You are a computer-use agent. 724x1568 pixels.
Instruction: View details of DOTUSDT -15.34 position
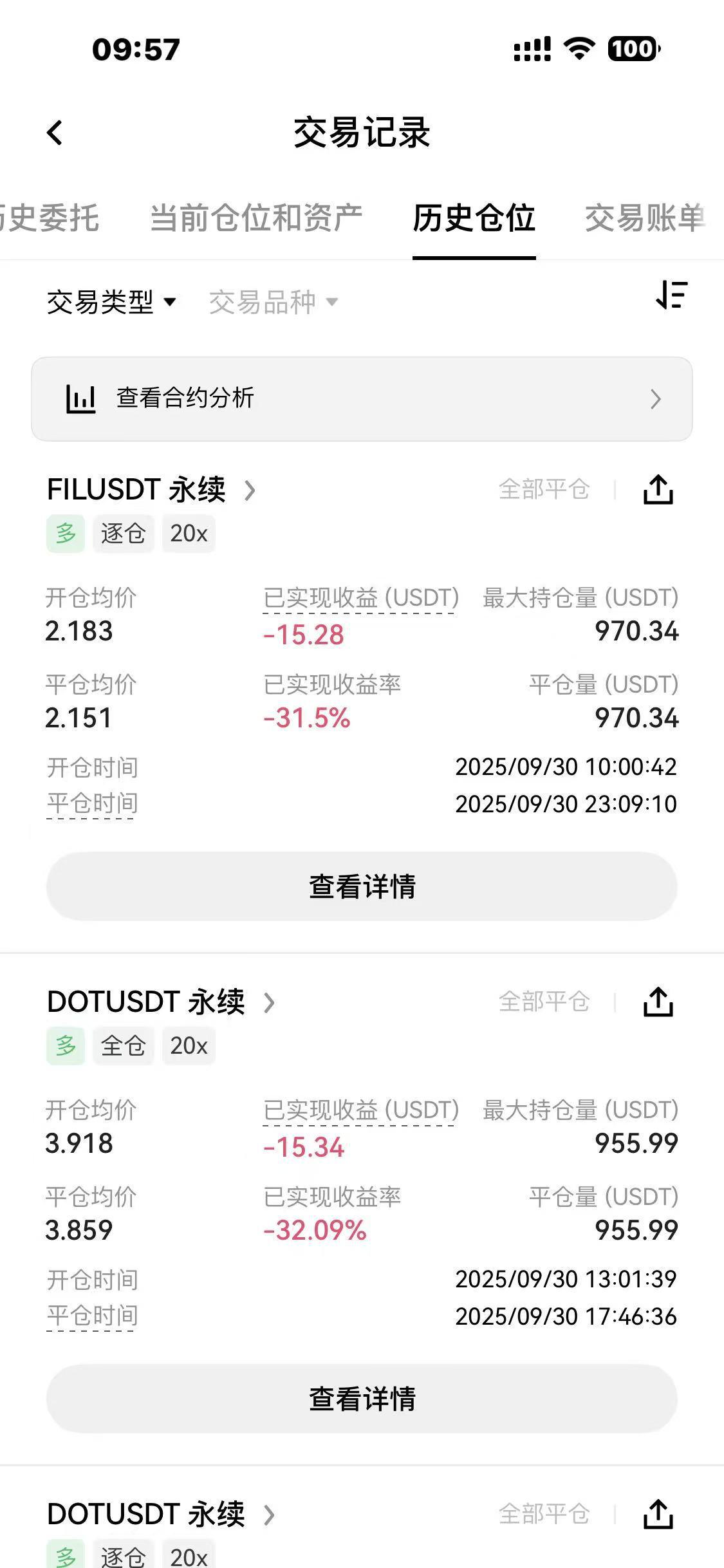tap(362, 1399)
